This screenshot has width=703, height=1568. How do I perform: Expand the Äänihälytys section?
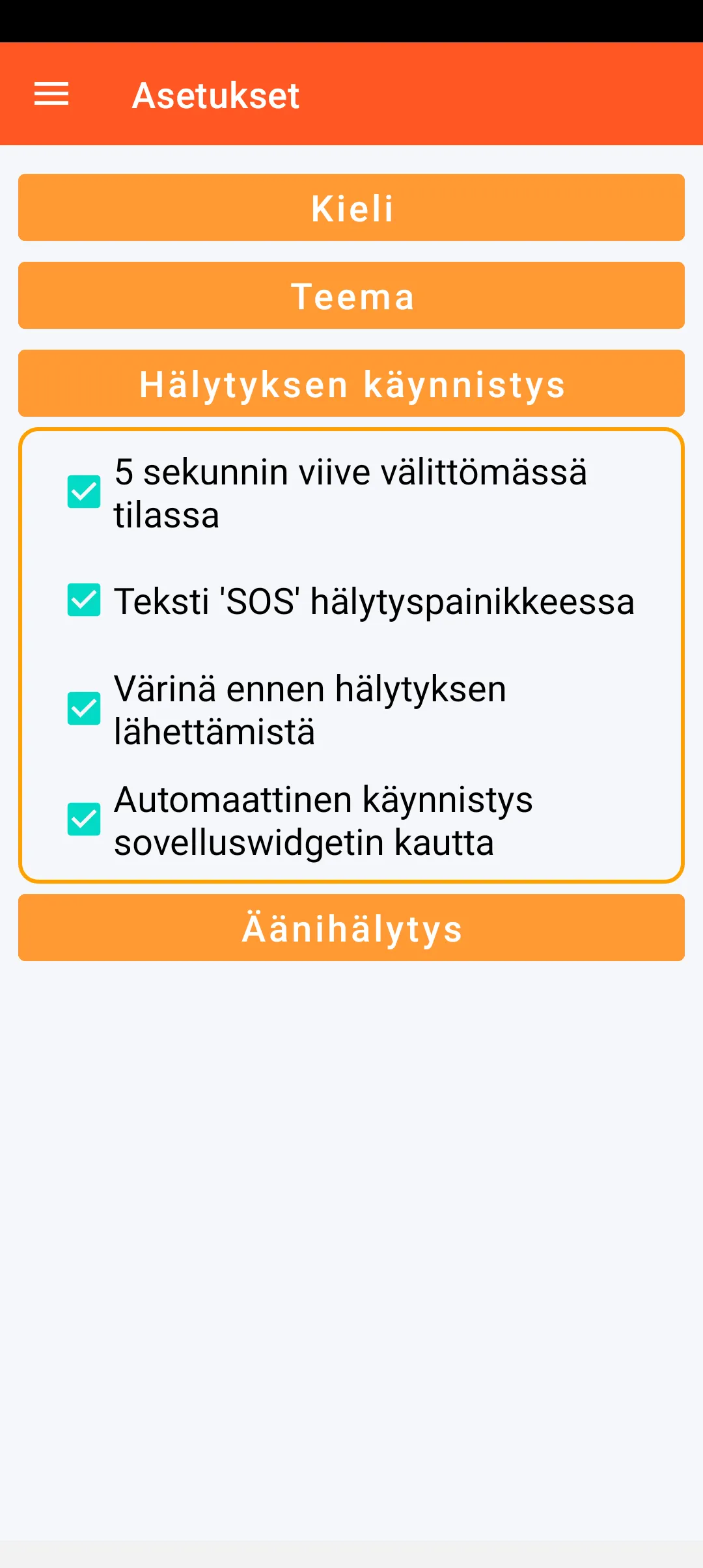(351, 928)
